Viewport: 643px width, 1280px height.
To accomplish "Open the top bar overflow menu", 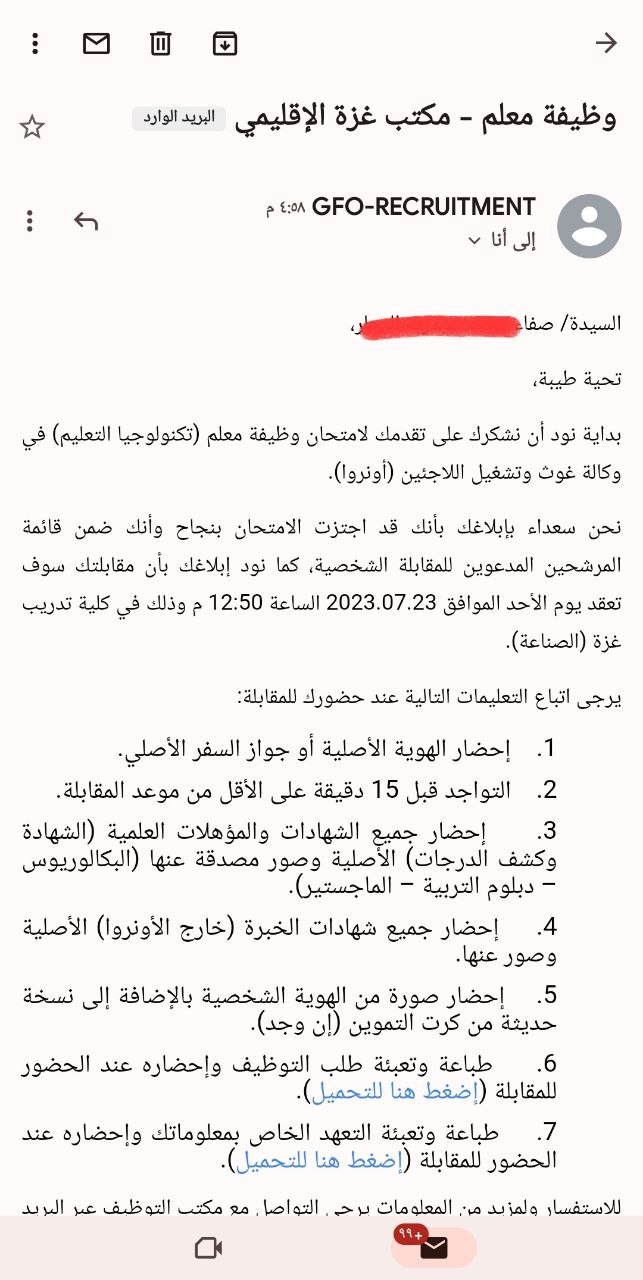I will 35,43.
